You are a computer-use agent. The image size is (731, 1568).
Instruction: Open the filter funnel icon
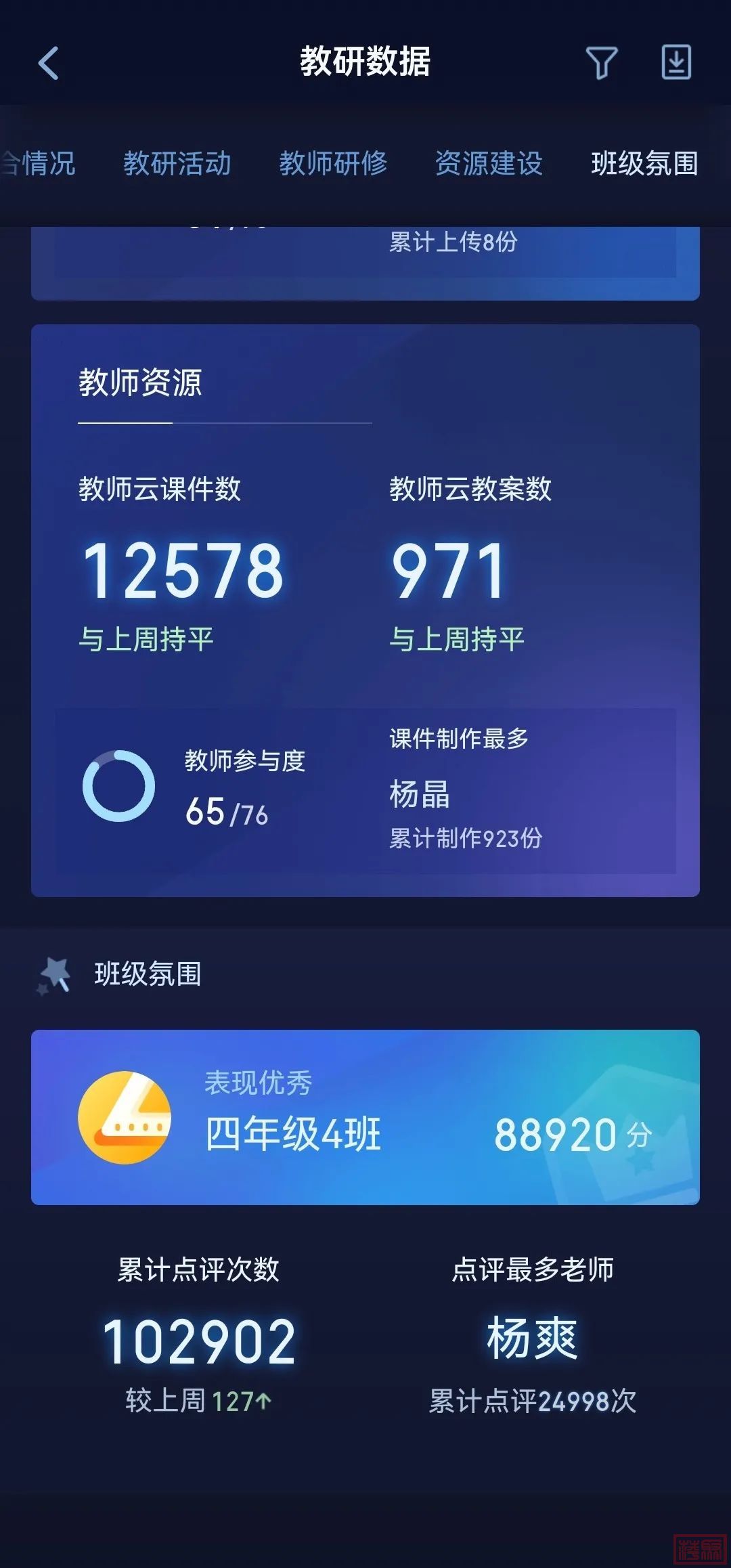pos(601,63)
